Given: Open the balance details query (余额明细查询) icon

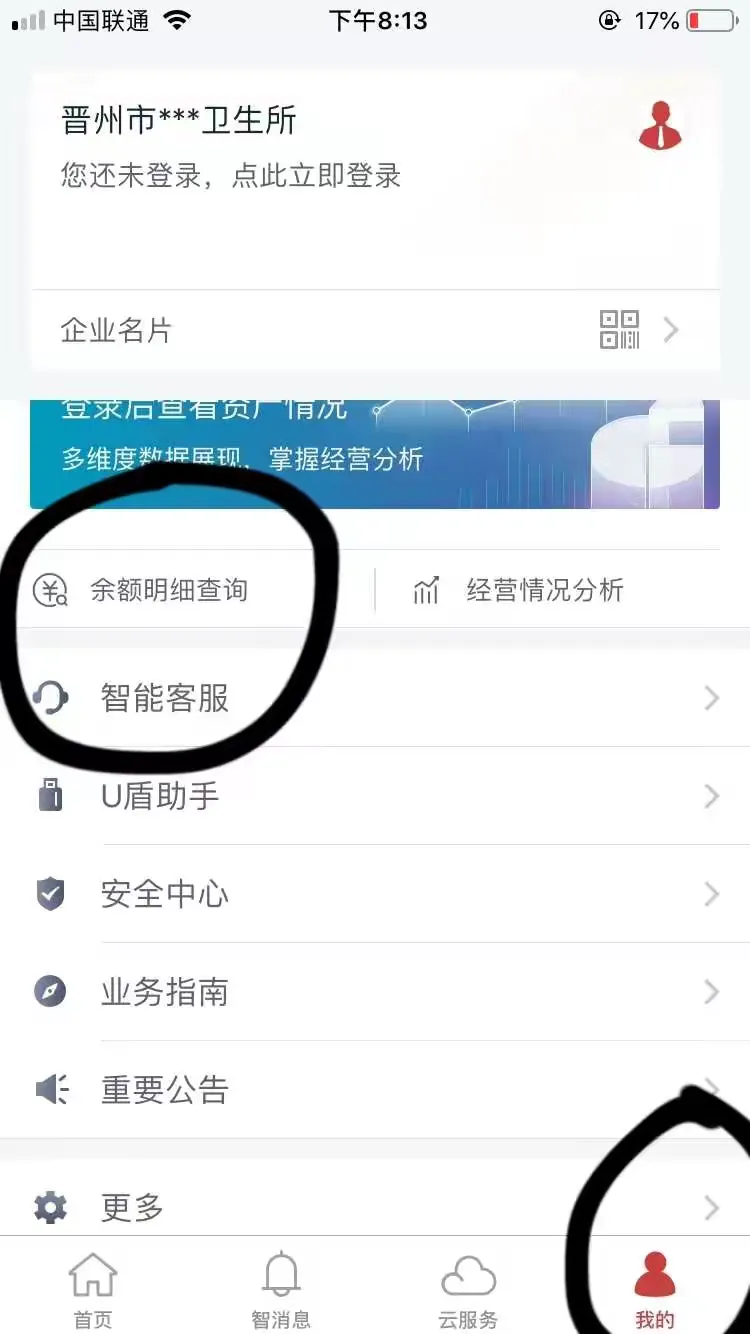Looking at the screenshot, I should pos(48,590).
